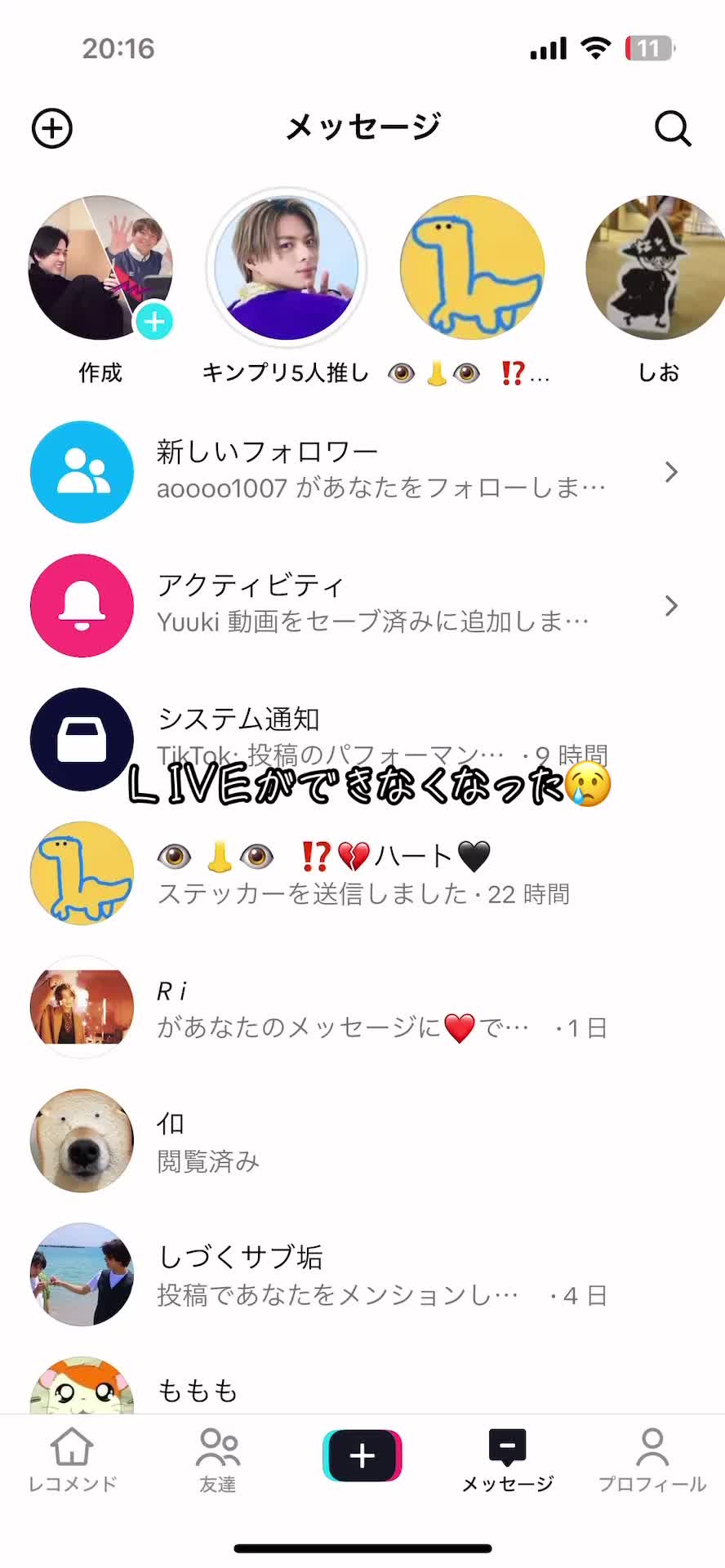This screenshot has height=1568, width=725.
Task: View the yellow dinosaur avatar story
Action: [x=472, y=268]
